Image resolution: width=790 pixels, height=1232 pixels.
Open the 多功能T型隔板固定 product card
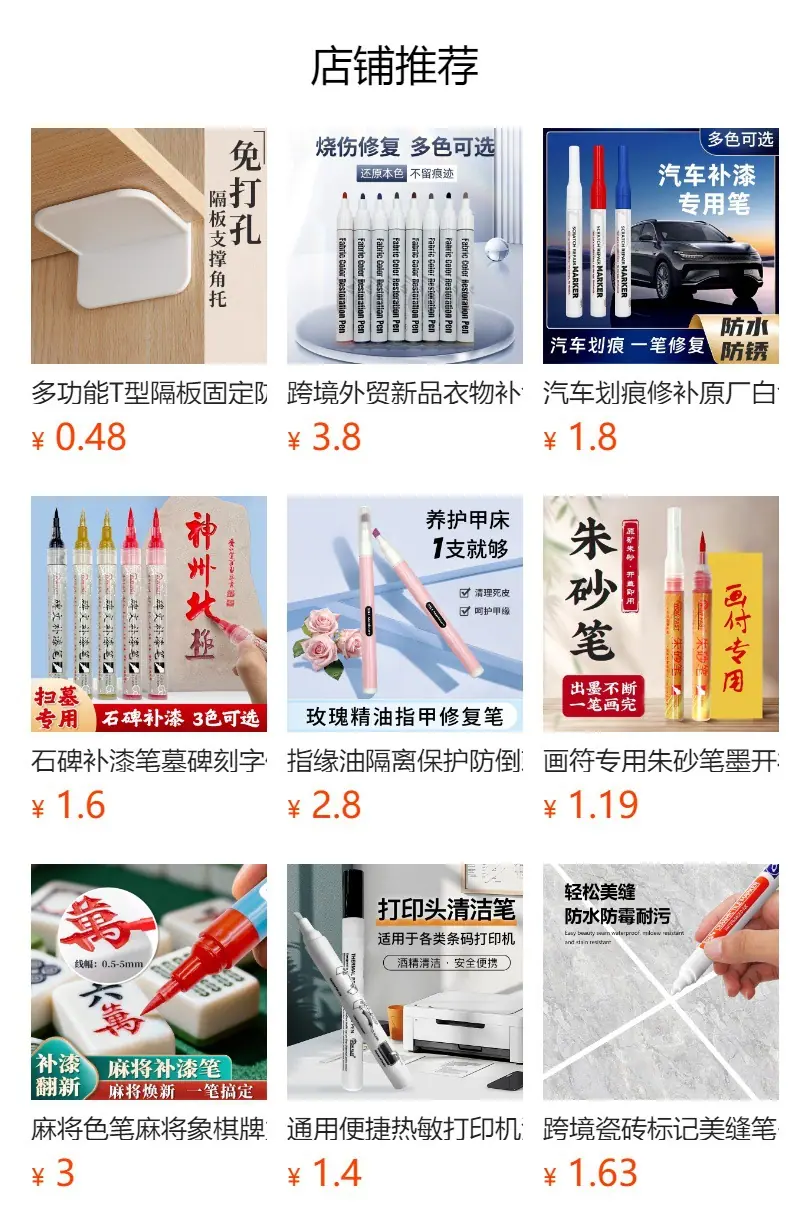[149, 292]
